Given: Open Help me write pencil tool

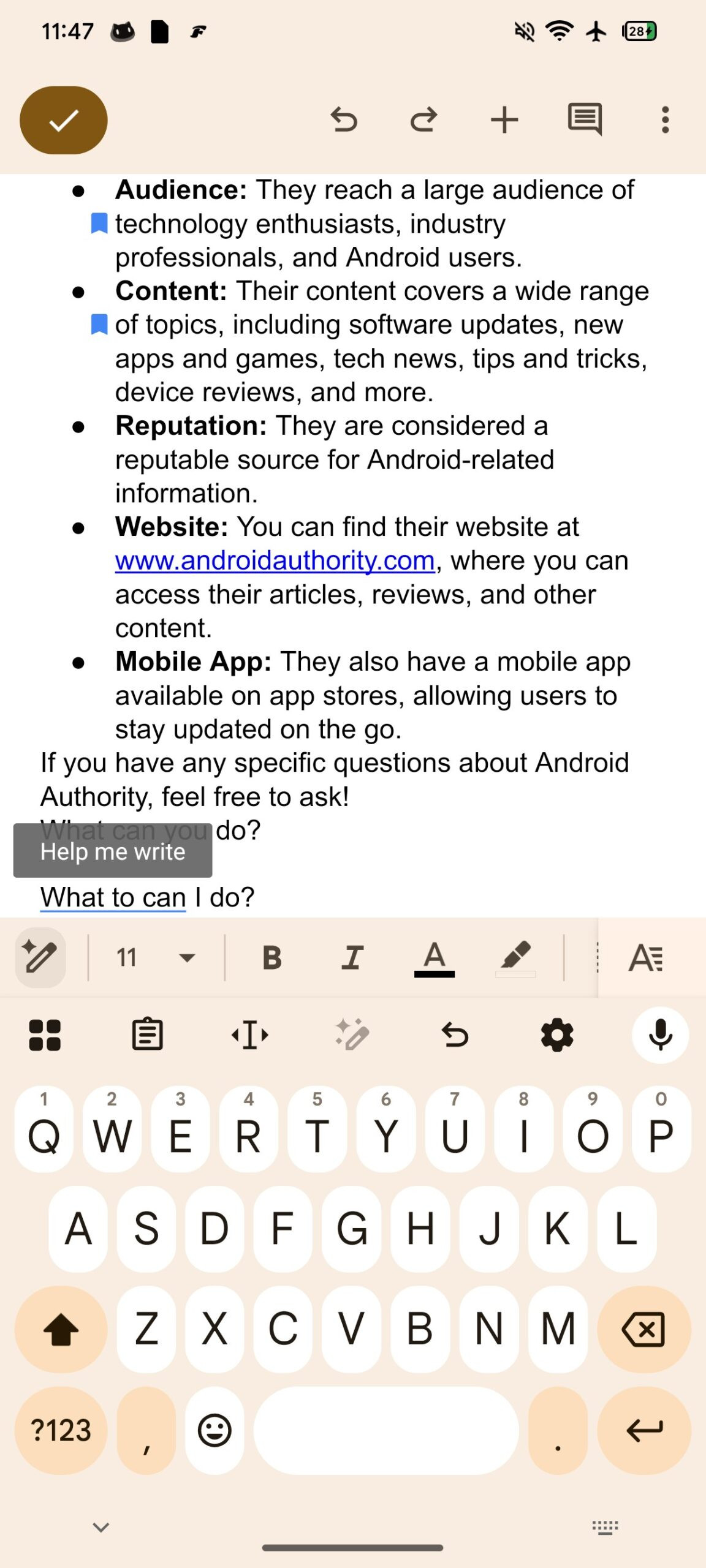Looking at the screenshot, I should (40, 957).
